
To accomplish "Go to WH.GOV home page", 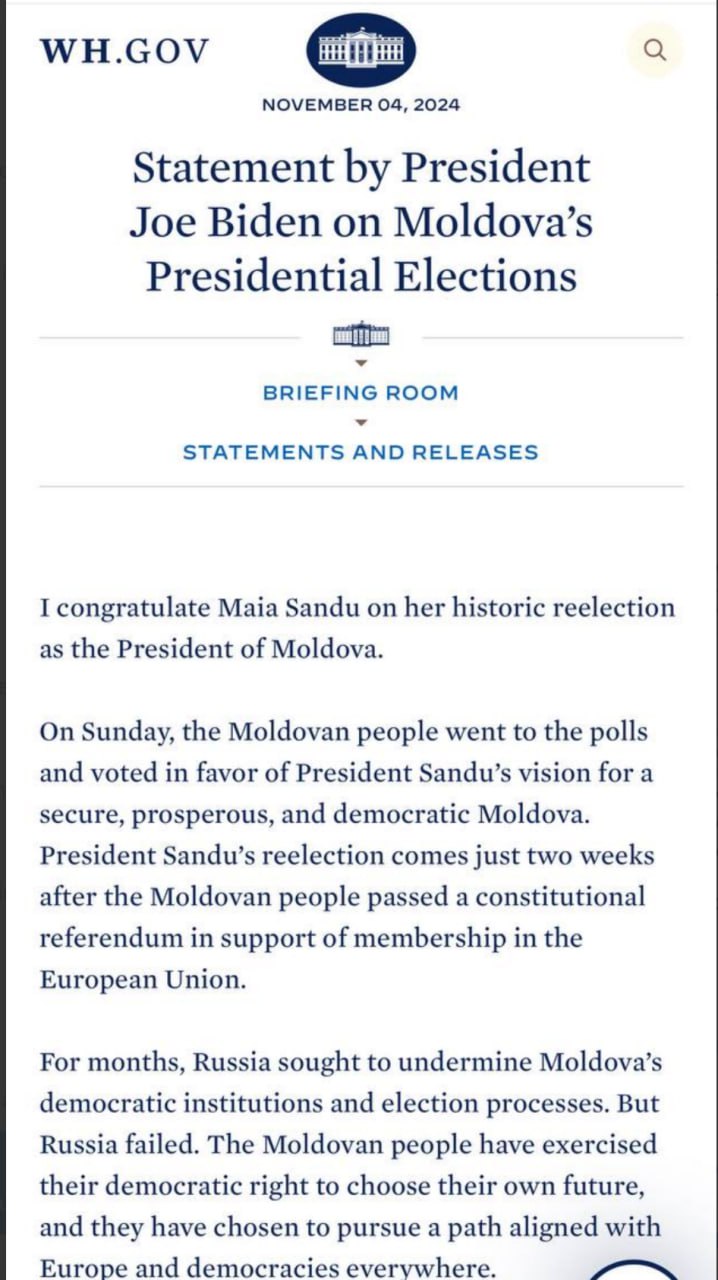I will [x=125, y=51].
